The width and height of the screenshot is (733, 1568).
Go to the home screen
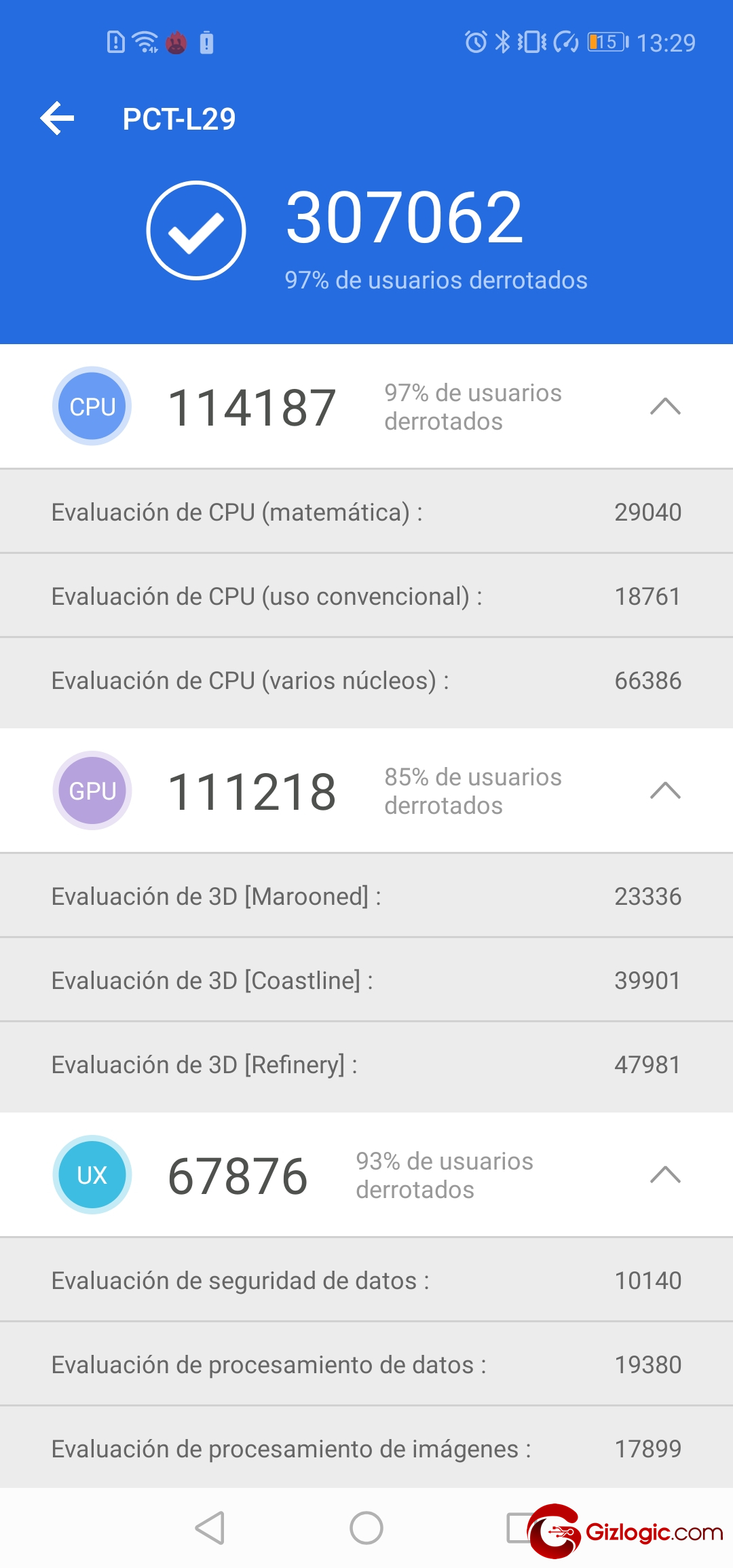(366, 1528)
